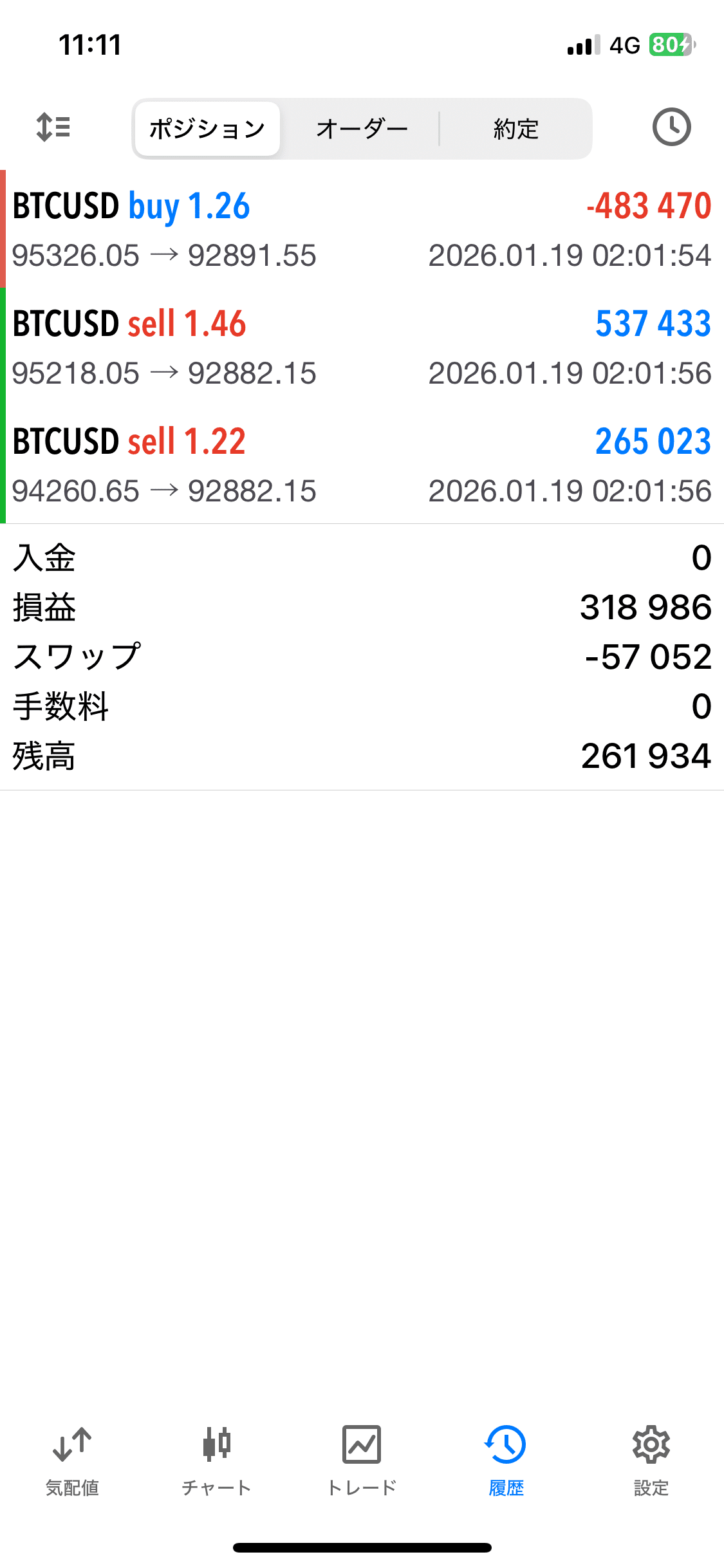
Task: Switch to the オーダー tab
Action: tap(362, 128)
